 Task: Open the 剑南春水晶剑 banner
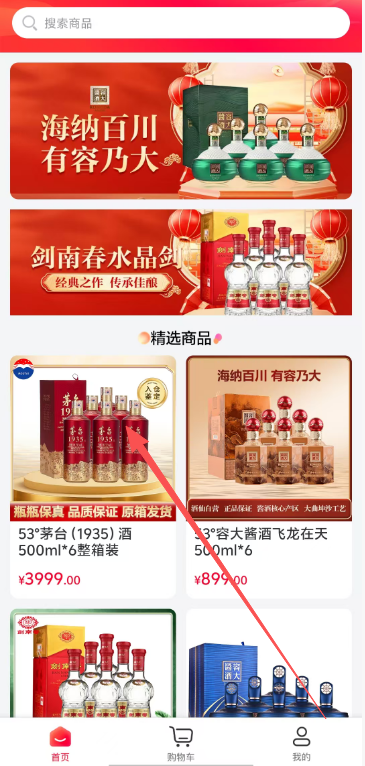(x=181, y=262)
